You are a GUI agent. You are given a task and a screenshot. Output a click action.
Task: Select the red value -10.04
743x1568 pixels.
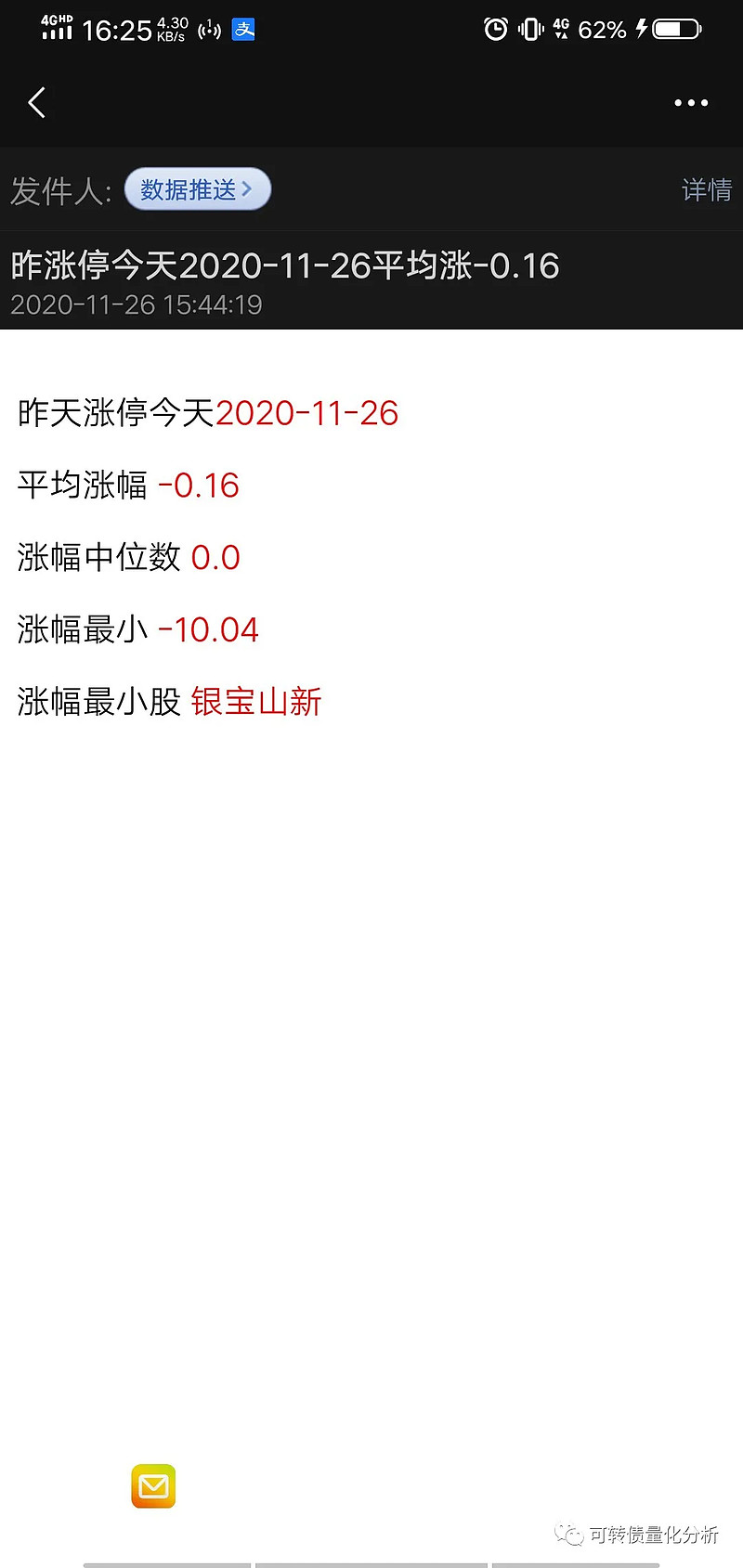pyautogui.click(x=210, y=629)
